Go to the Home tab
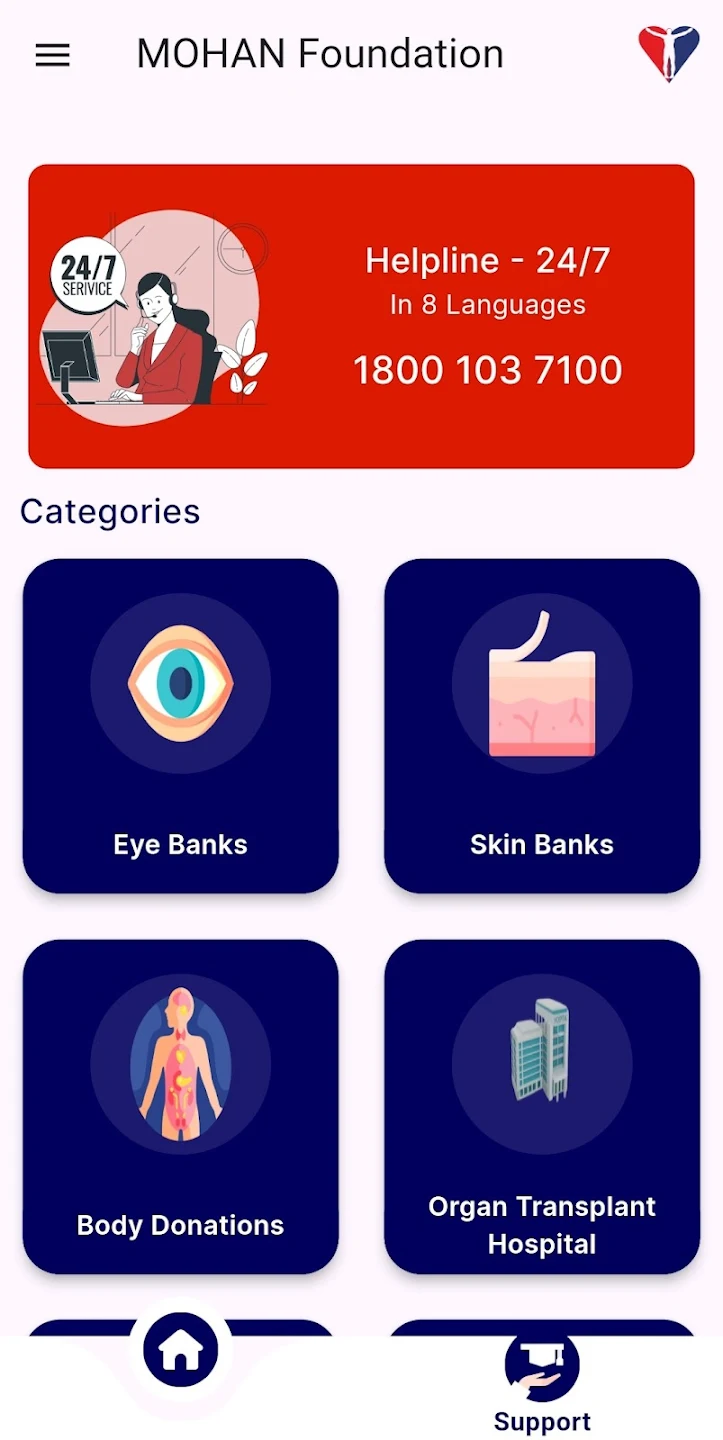This screenshot has height=1440, width=723. (x=181, y=1351)
